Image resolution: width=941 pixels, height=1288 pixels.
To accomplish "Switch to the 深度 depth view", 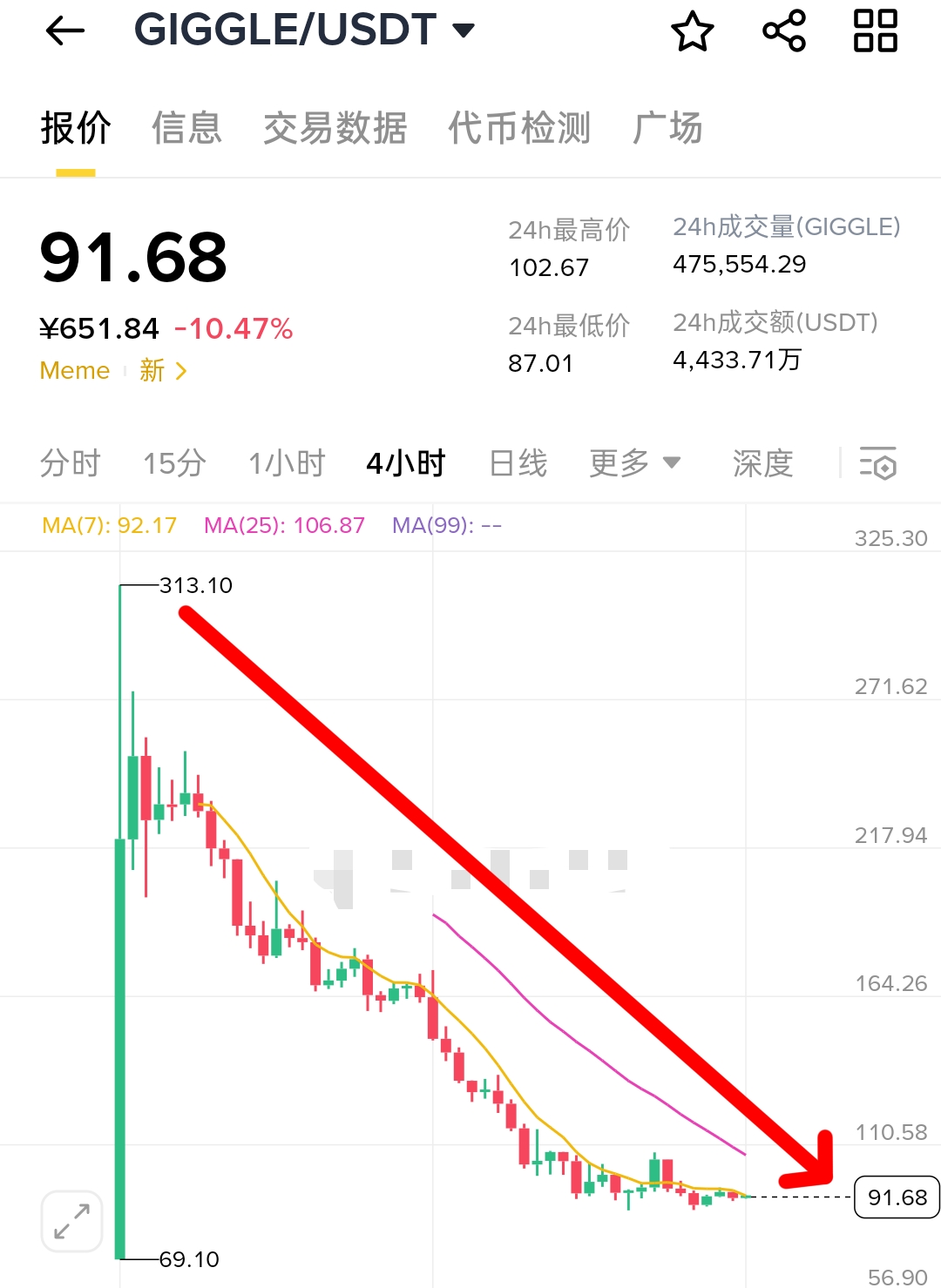I will [x=762, y=463].
